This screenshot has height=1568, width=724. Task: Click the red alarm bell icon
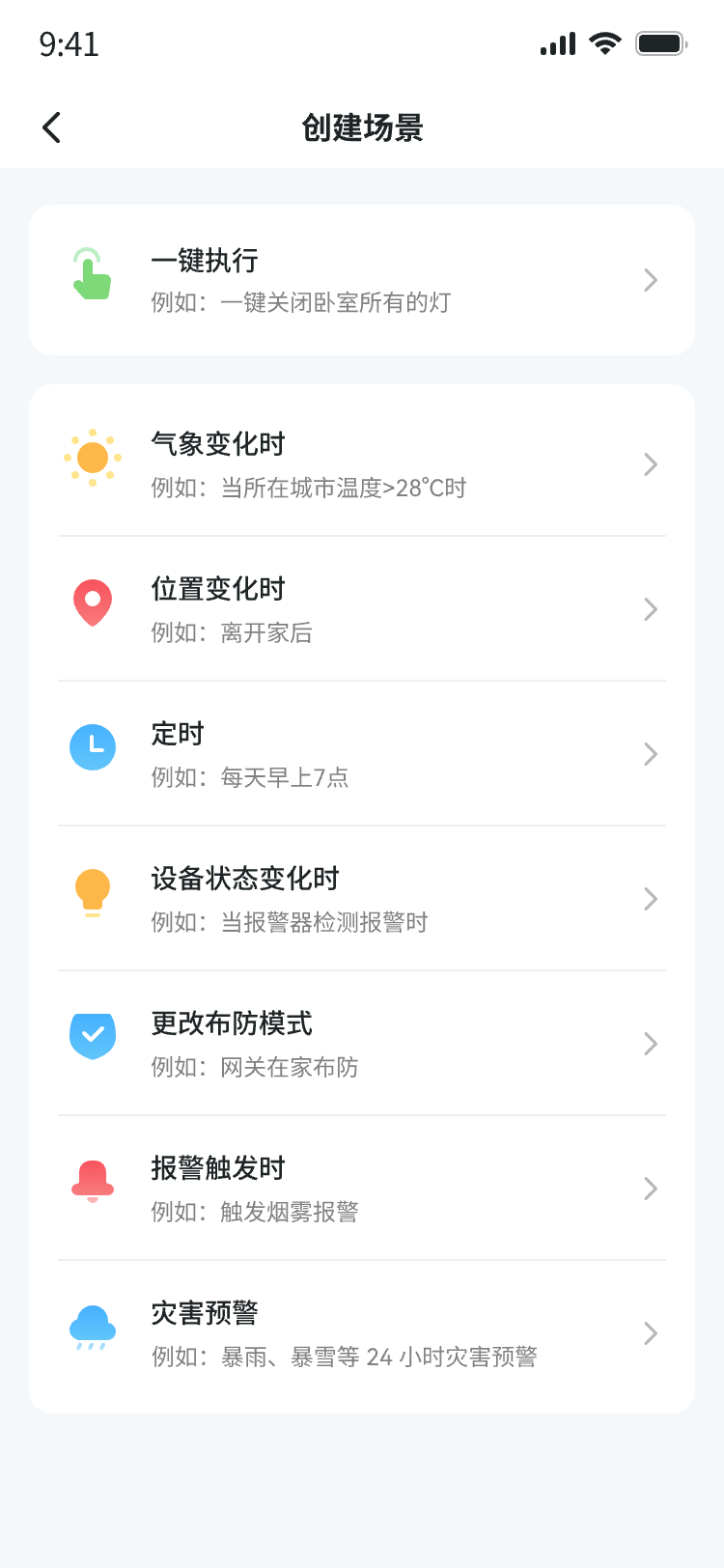(x=92, y=1181)
